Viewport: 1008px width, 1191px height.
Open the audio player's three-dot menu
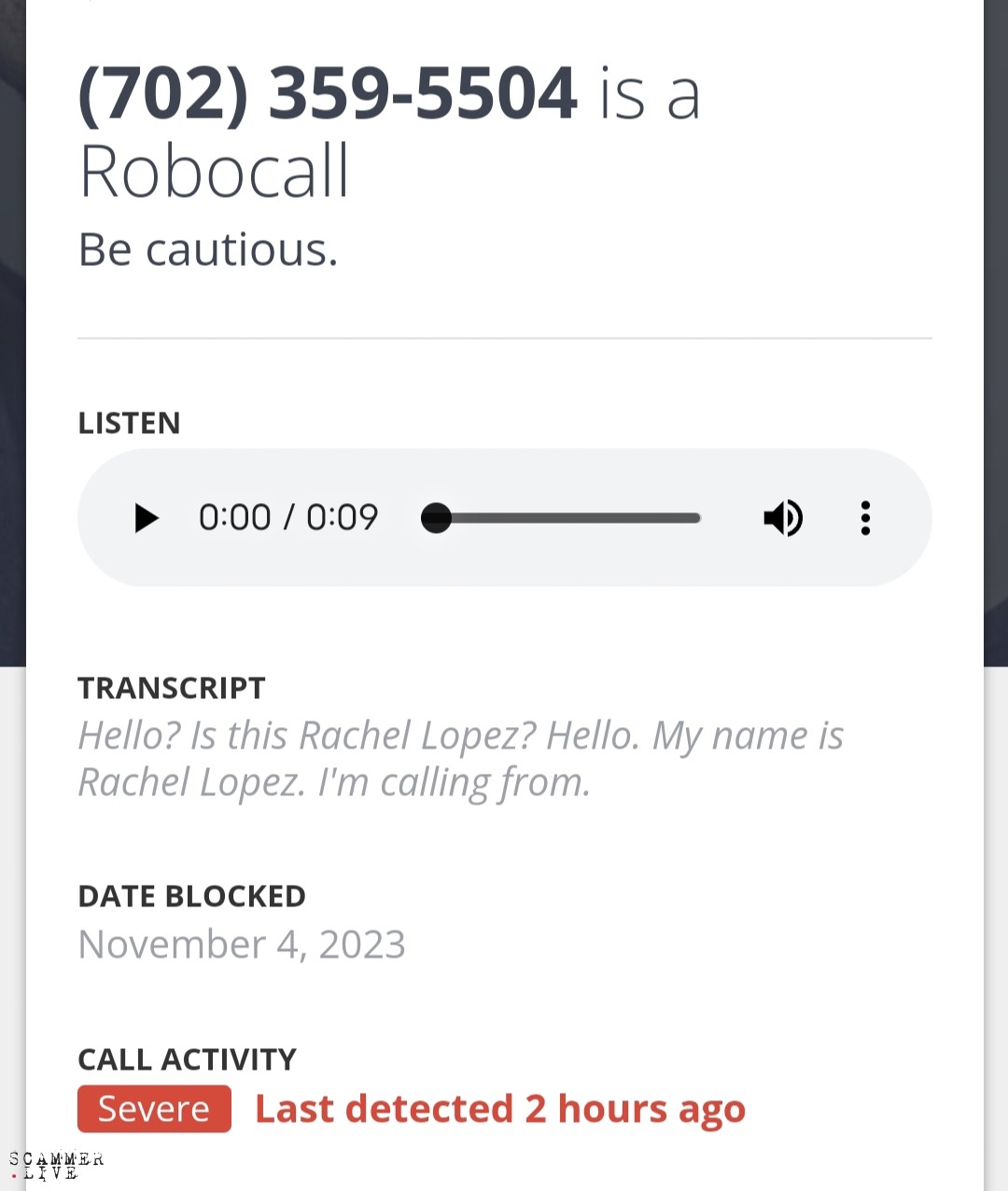[x=865, y=518]
